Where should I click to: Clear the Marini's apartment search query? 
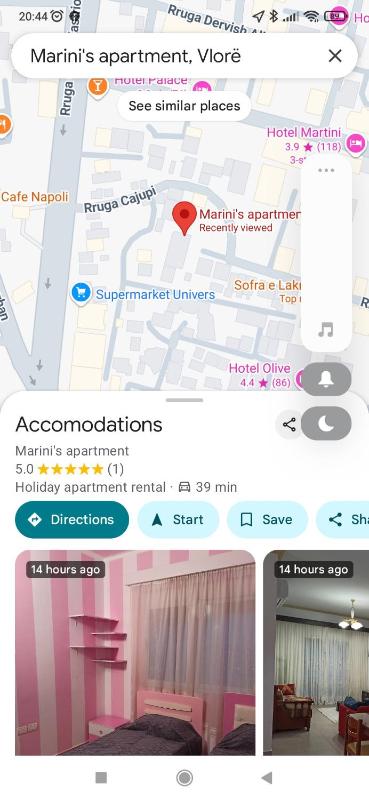[x=335, y=56]
